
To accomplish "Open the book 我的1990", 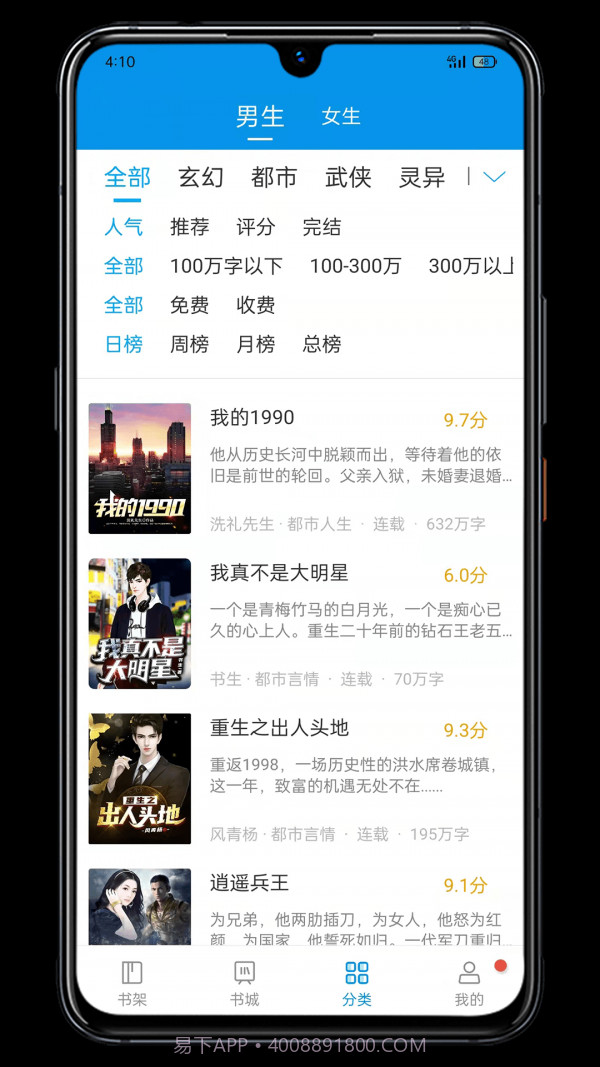I will (x=300, y=468).
